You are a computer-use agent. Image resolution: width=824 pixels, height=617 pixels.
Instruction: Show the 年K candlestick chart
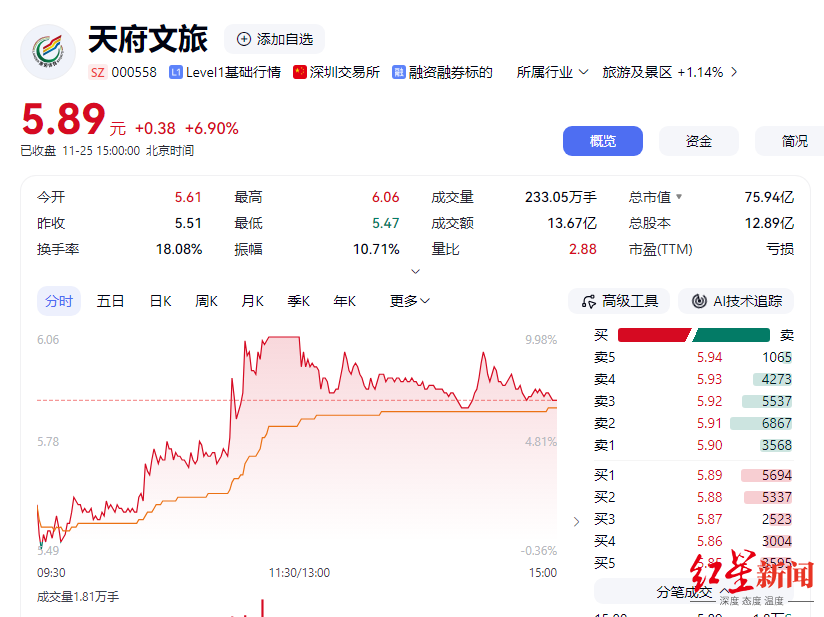[345, 301]
